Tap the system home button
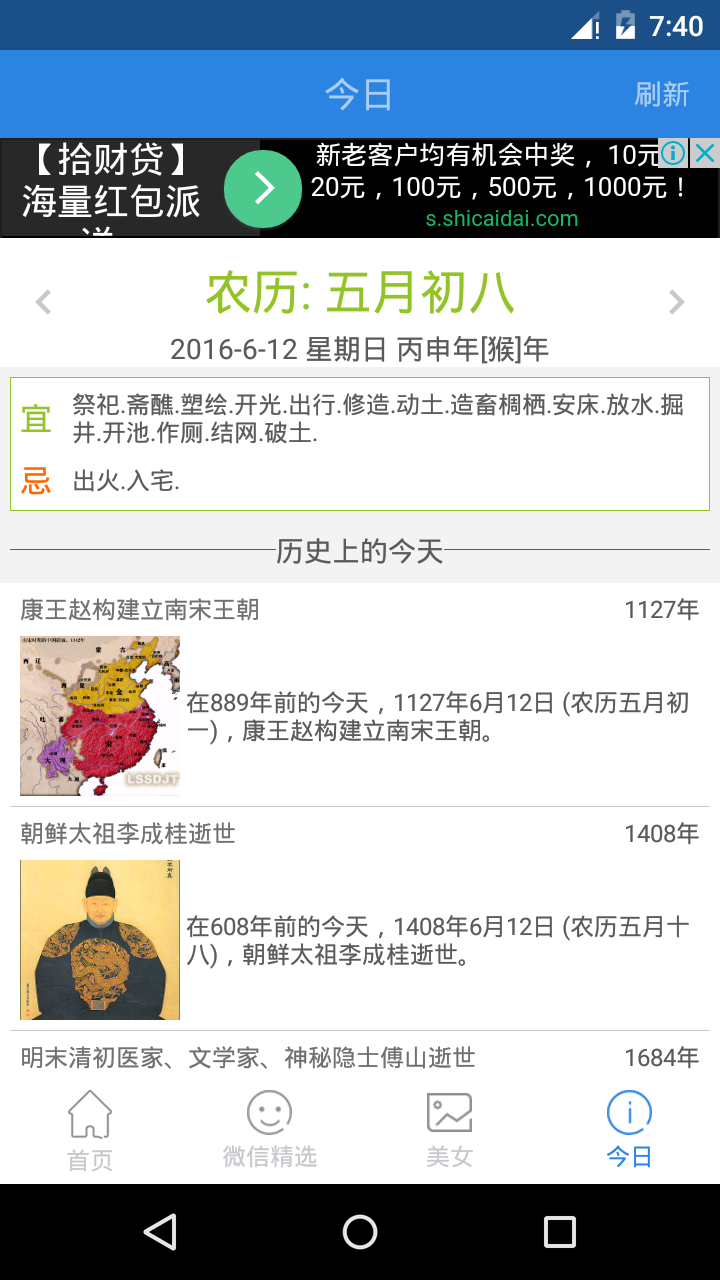Screen dimensions: 720x1280 360,1232
